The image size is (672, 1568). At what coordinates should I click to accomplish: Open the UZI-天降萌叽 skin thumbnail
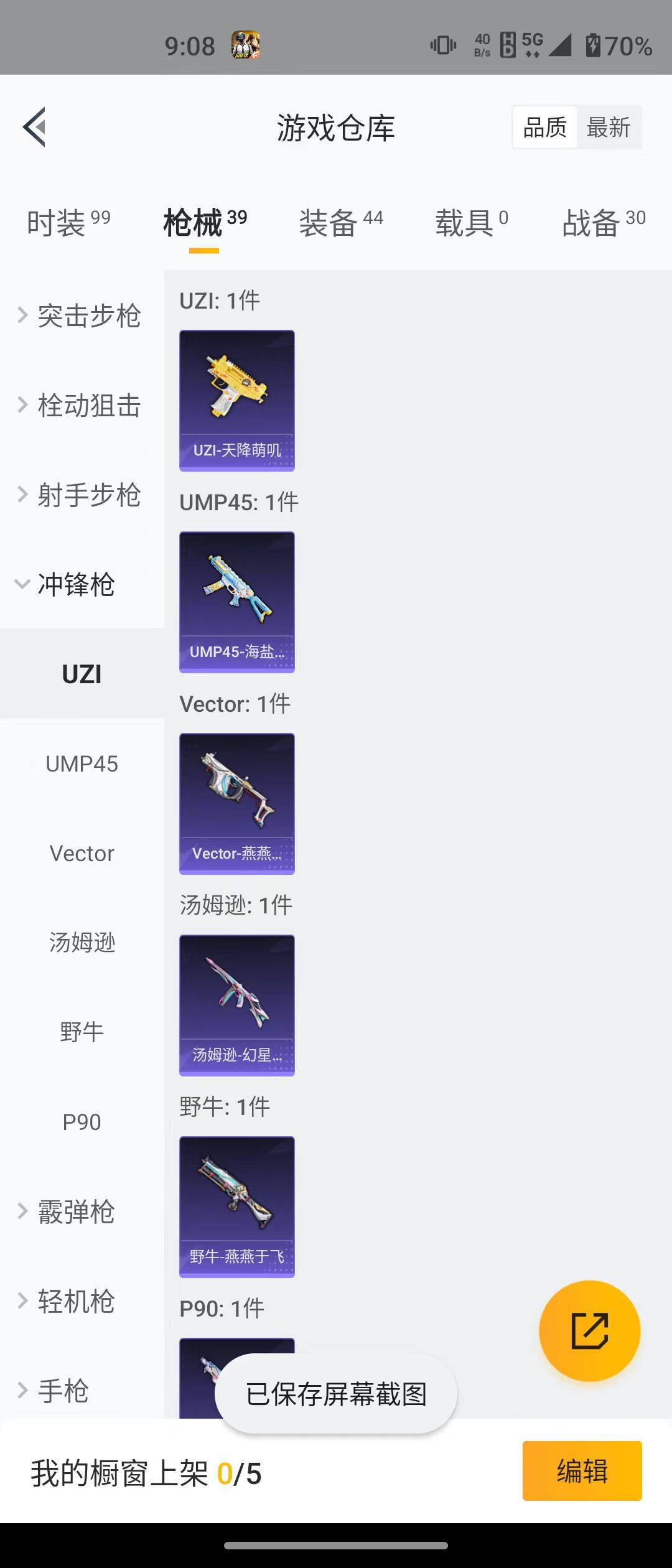click(x=236, y=400)
